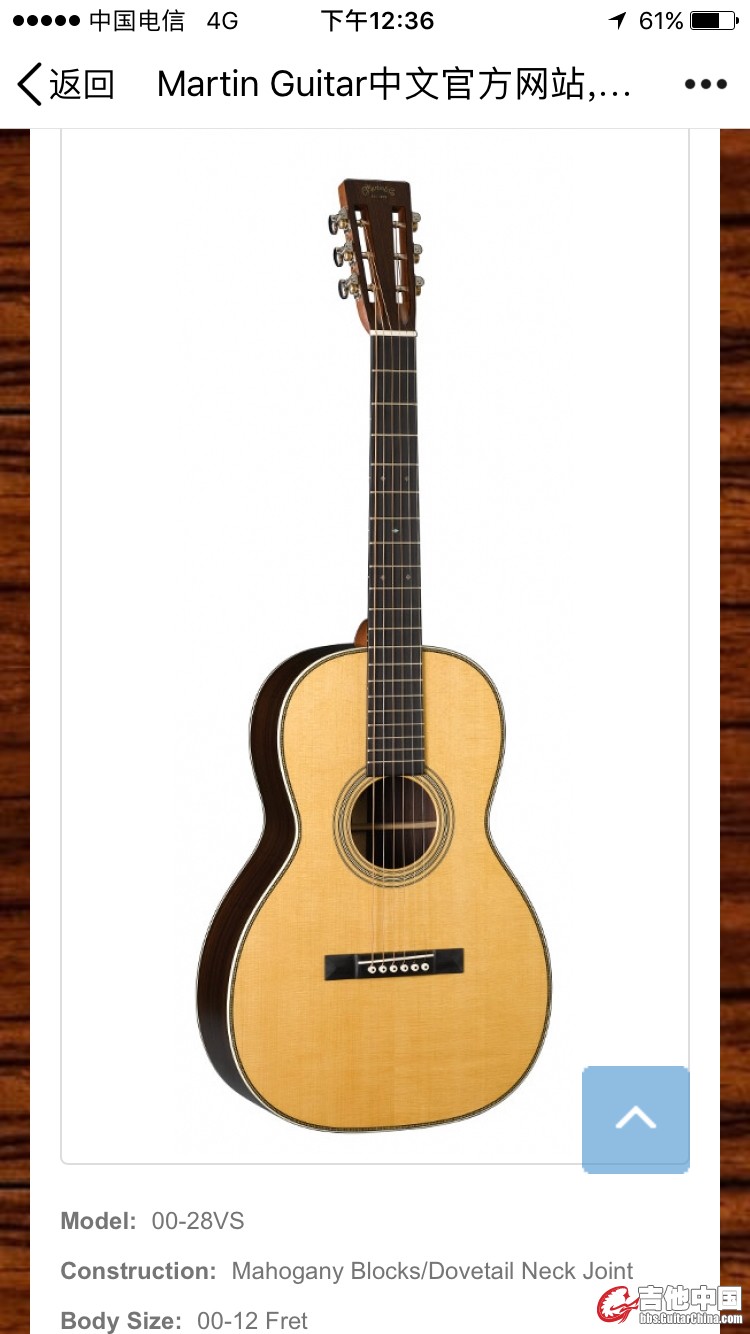The height and width of the screenshot is (1334, 750).
Task: Open the three-dot overflow menu
Action: point(705,84)
